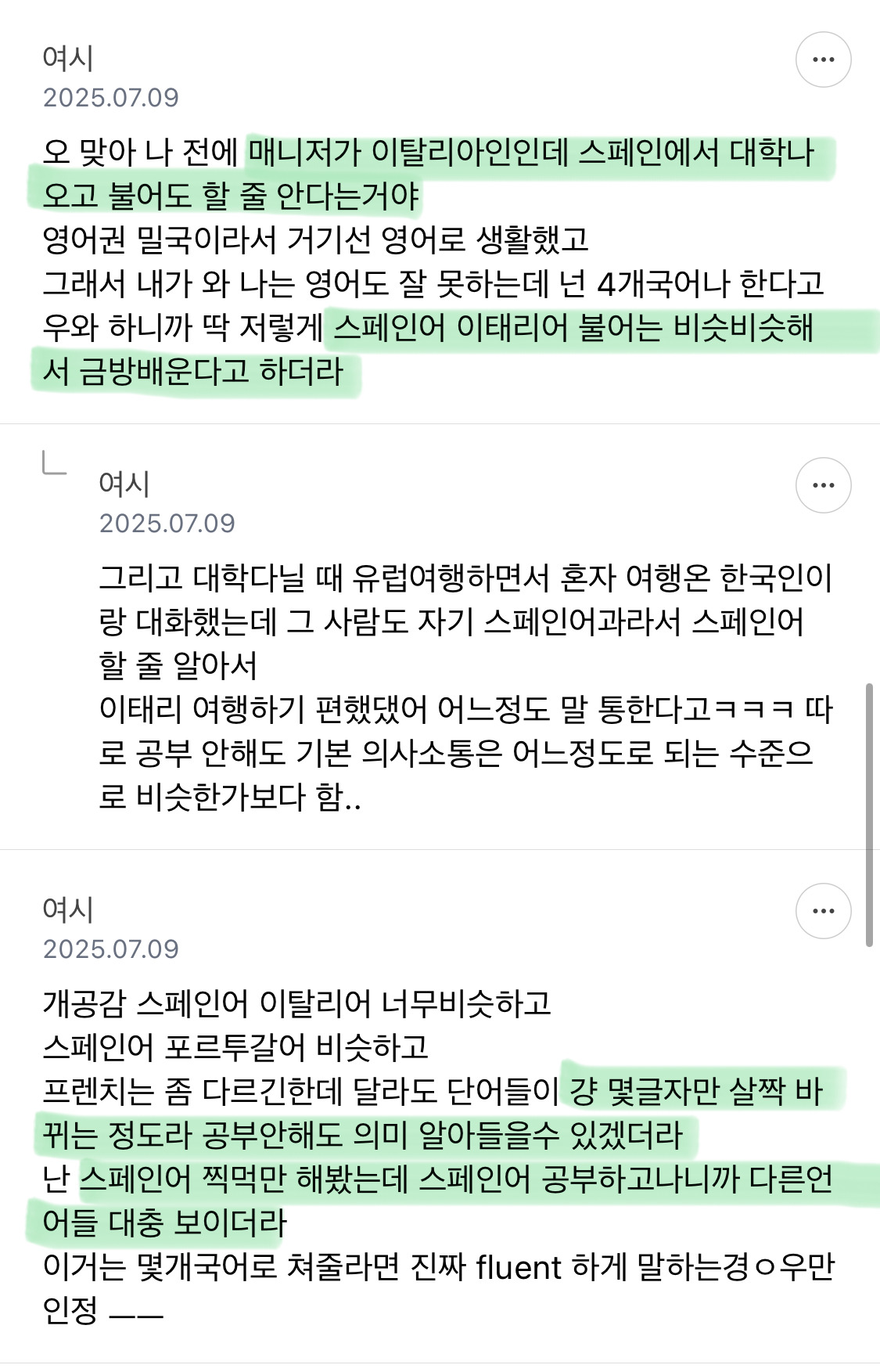The width and height of the screenshot is (880, 1372).
Task: Open the second comment's options menu
Action: point(822,485)
